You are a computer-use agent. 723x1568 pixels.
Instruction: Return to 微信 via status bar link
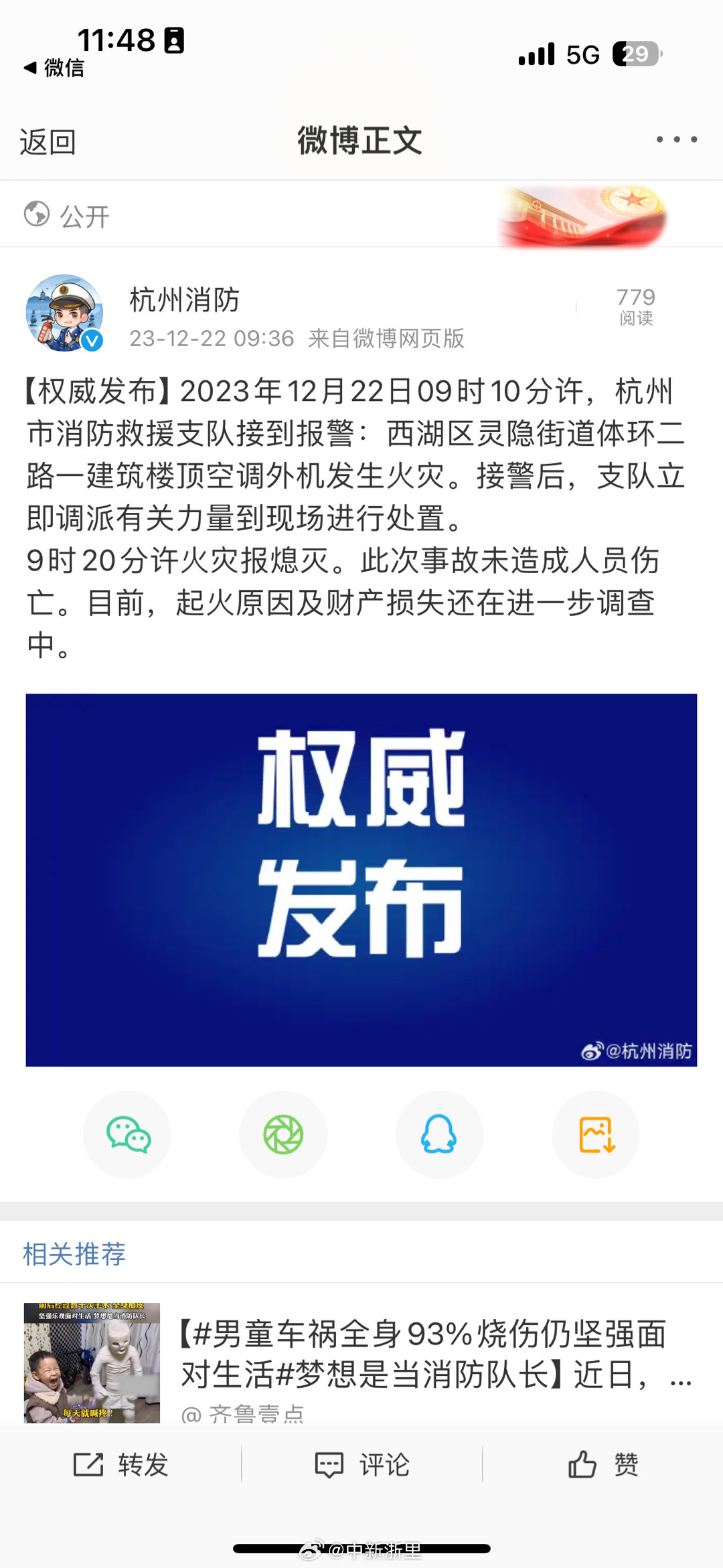[55, 68]
